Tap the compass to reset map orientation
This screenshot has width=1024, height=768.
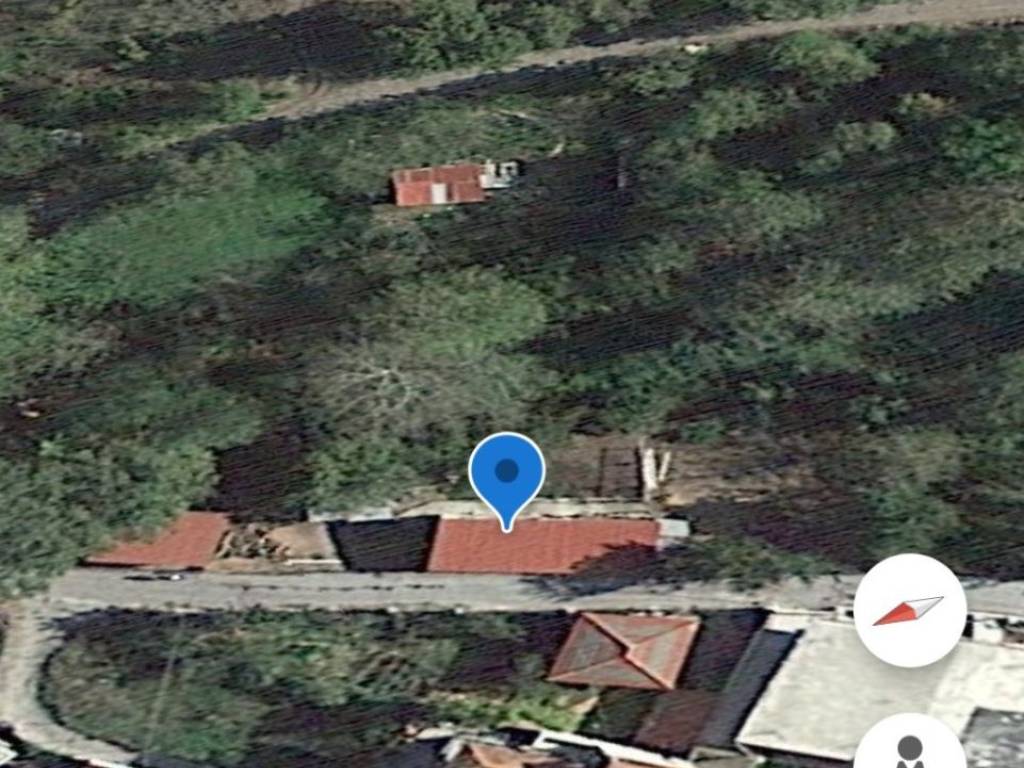[x=909, y=610]
